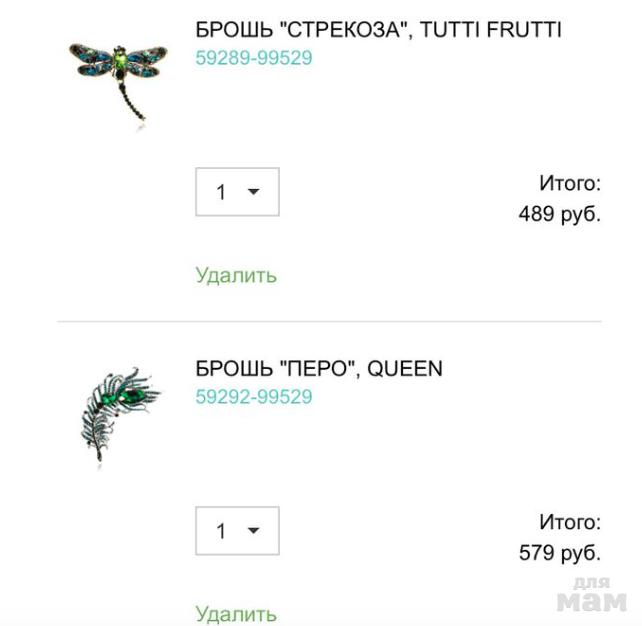Remove the Перо brooch from cart
Screen dimensions: 642x626
tap(236, 613)
